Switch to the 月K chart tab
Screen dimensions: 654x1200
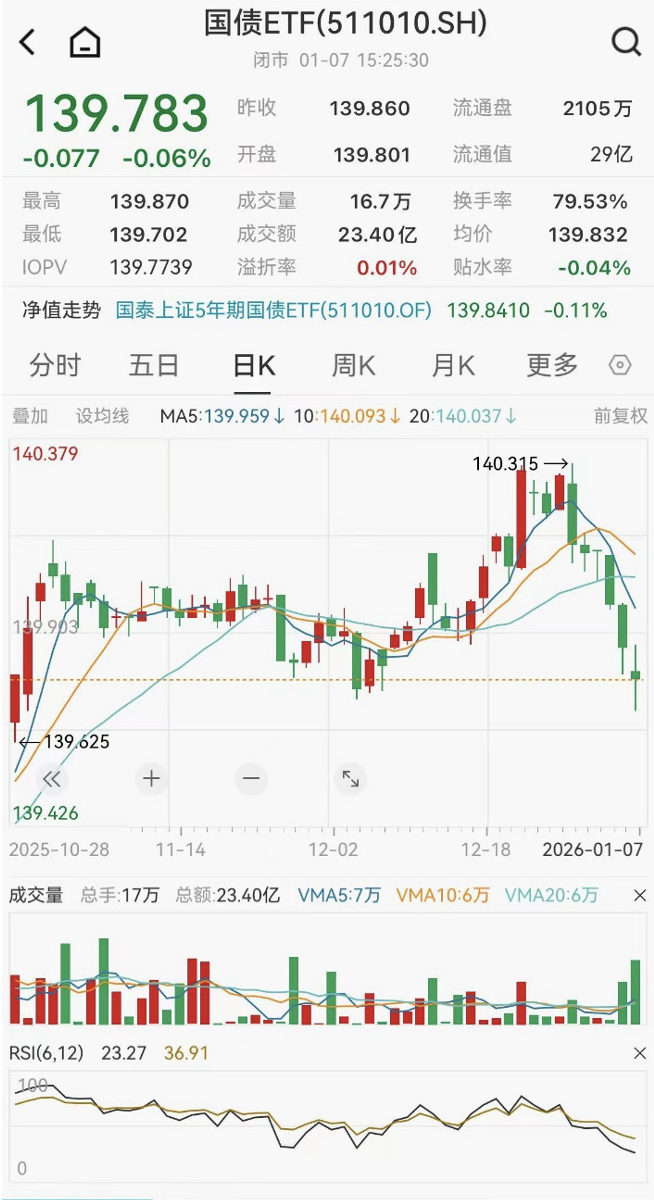click(452, 365)
